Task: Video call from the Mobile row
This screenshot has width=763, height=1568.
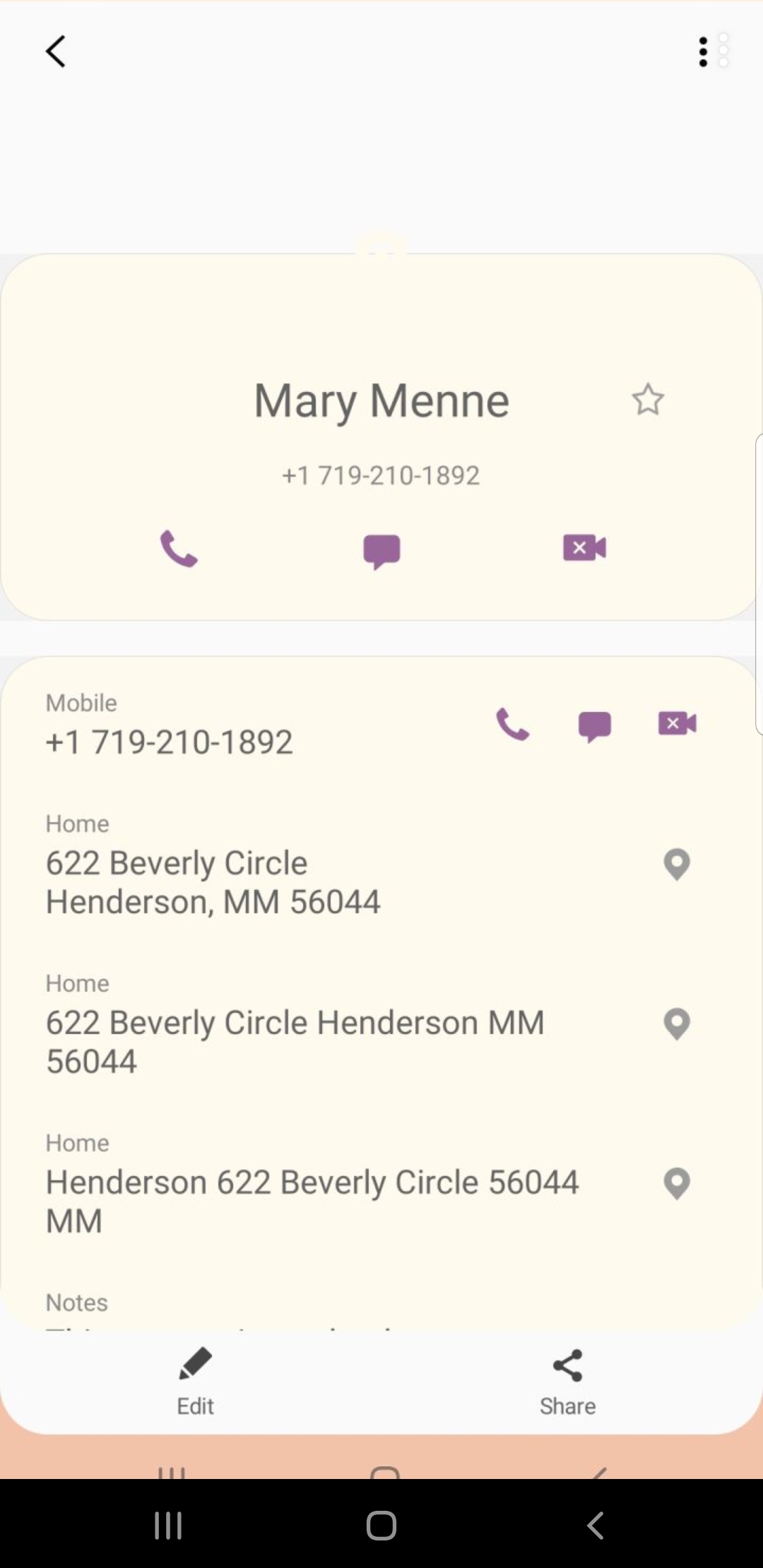Action: (x=677, y=724)
